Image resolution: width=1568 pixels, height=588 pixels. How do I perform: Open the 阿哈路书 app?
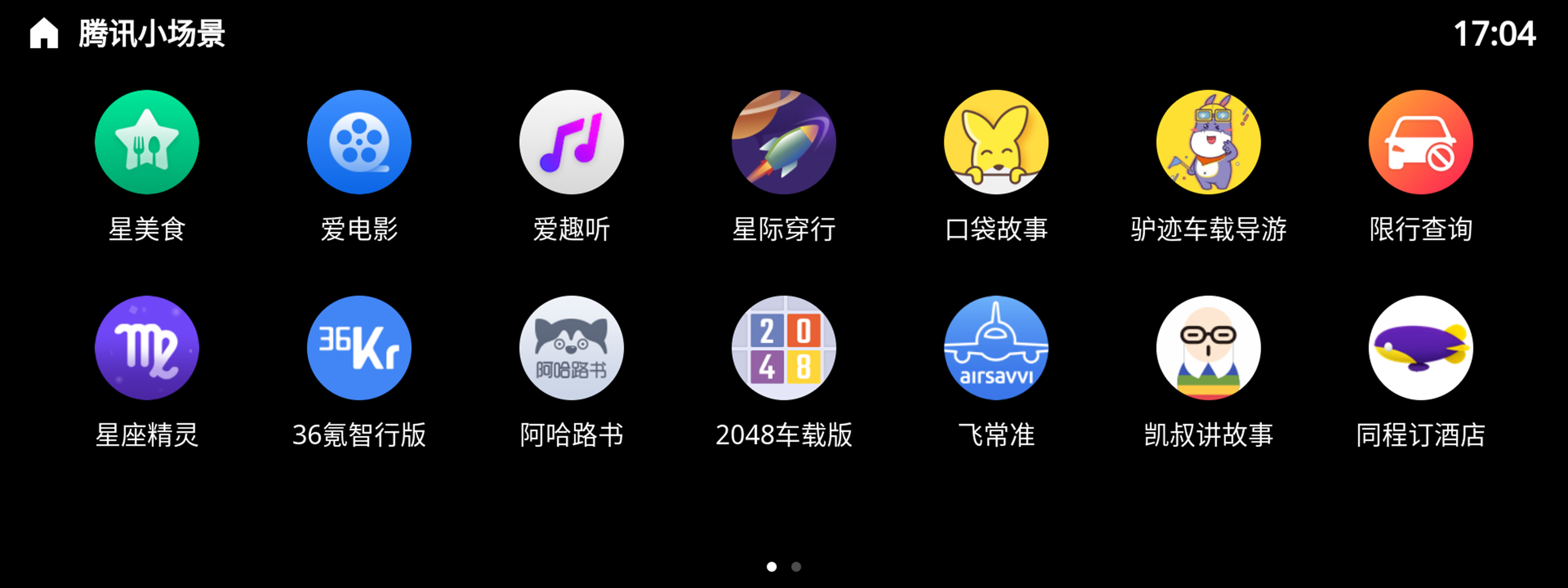pyautogui.click(x=571, y=348)
